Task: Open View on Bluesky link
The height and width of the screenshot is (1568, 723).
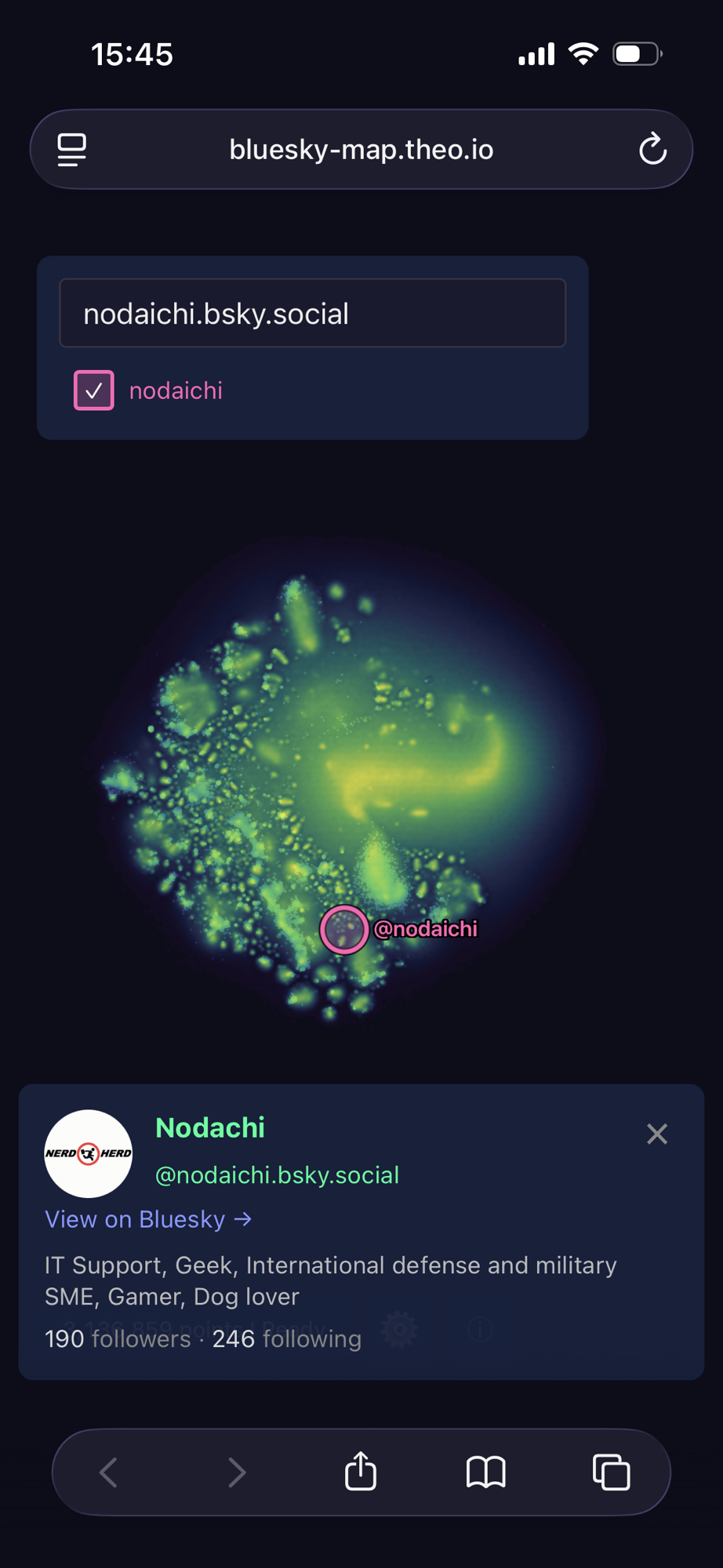Action: point(148,1219)
